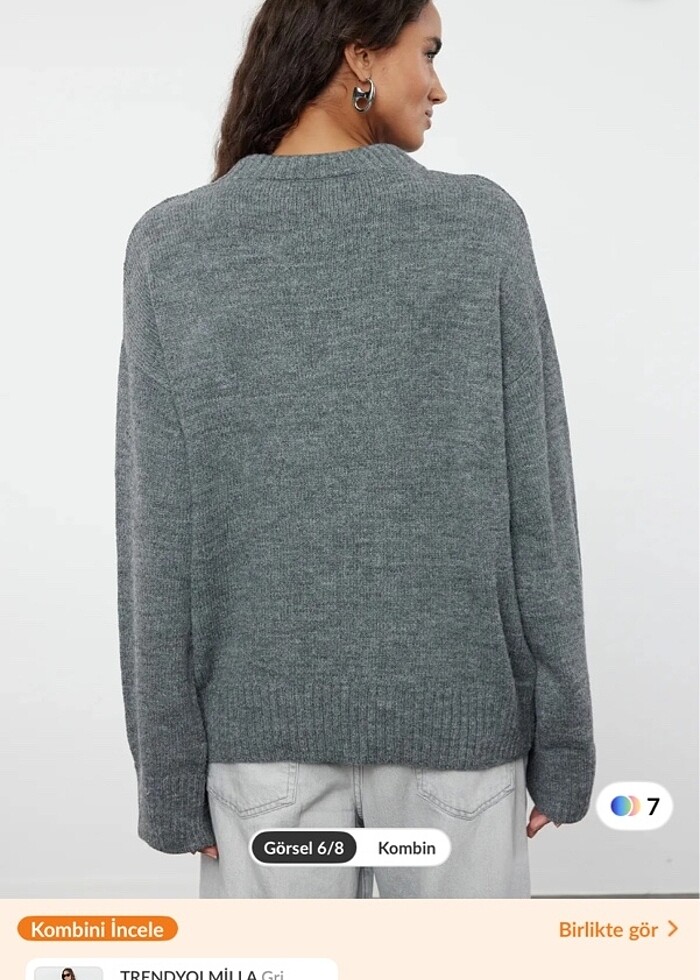Screen dimensions: 700x980
Task: Select the Görsel 6/8 view
Action: coord(304,848)
